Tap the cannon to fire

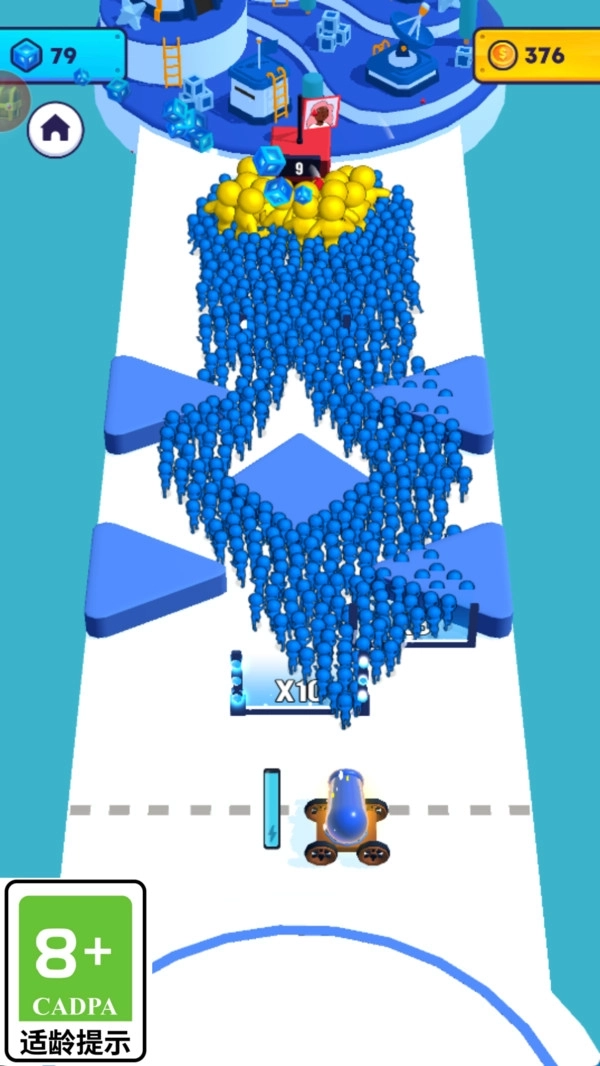(346, 817)
